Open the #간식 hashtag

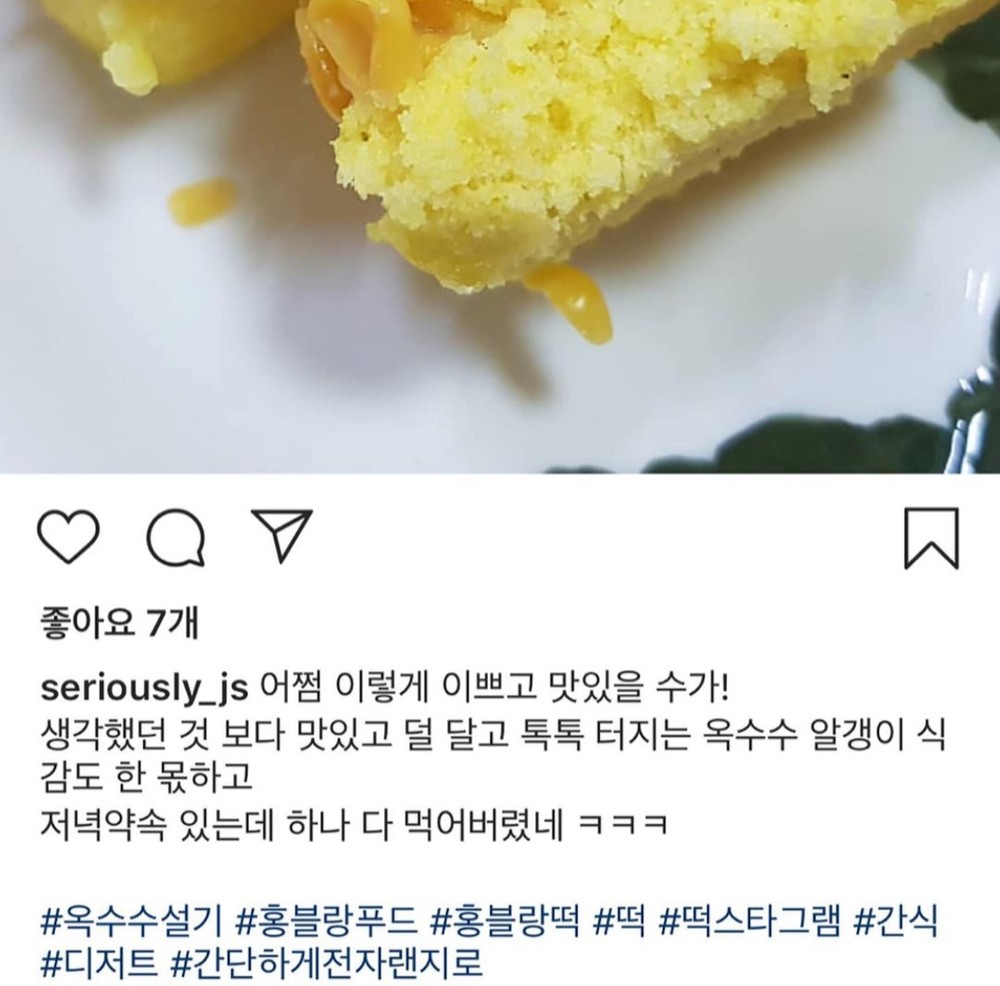896,921
